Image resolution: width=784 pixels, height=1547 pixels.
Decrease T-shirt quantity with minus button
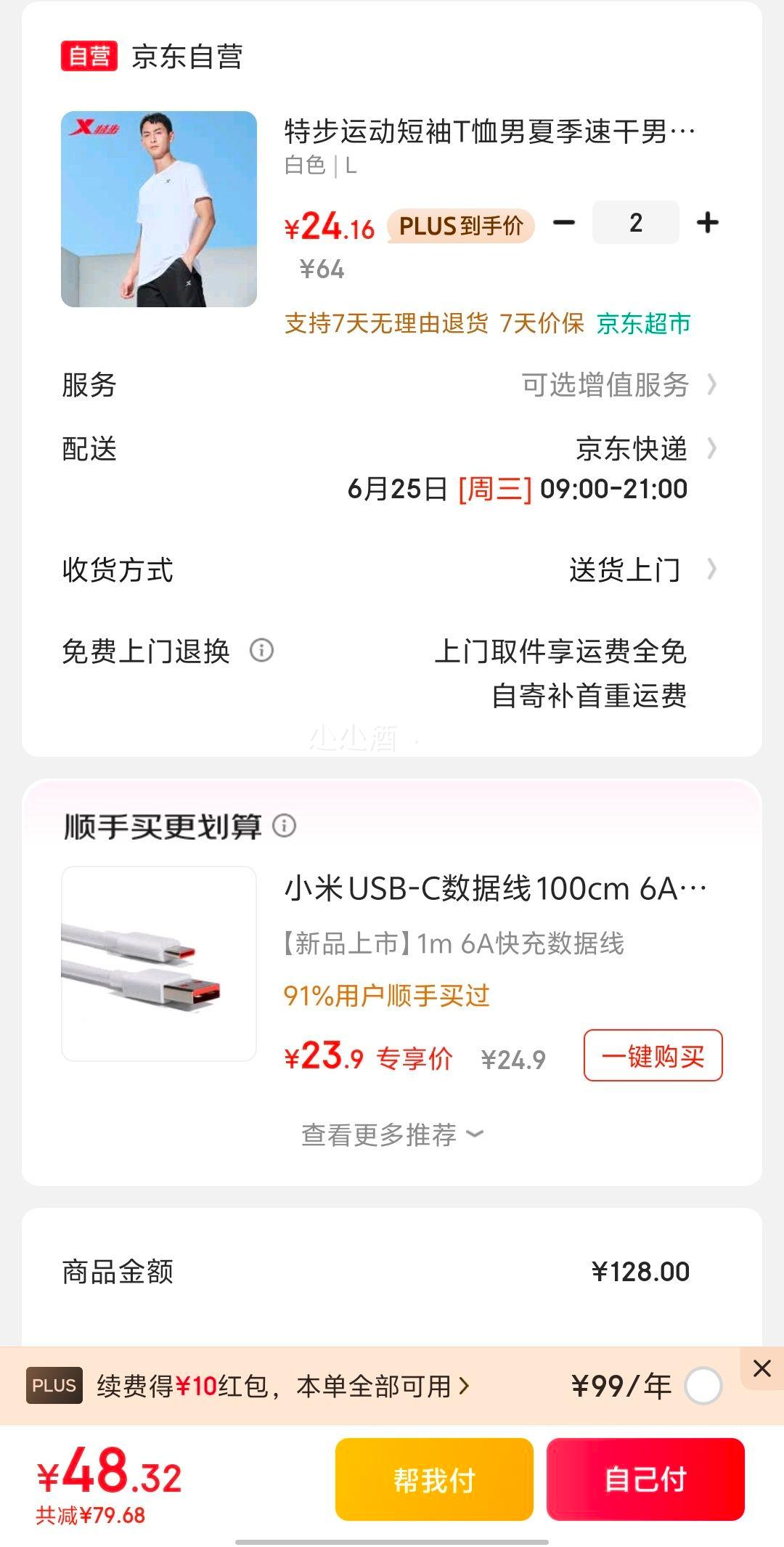click(x=564, y=223)
